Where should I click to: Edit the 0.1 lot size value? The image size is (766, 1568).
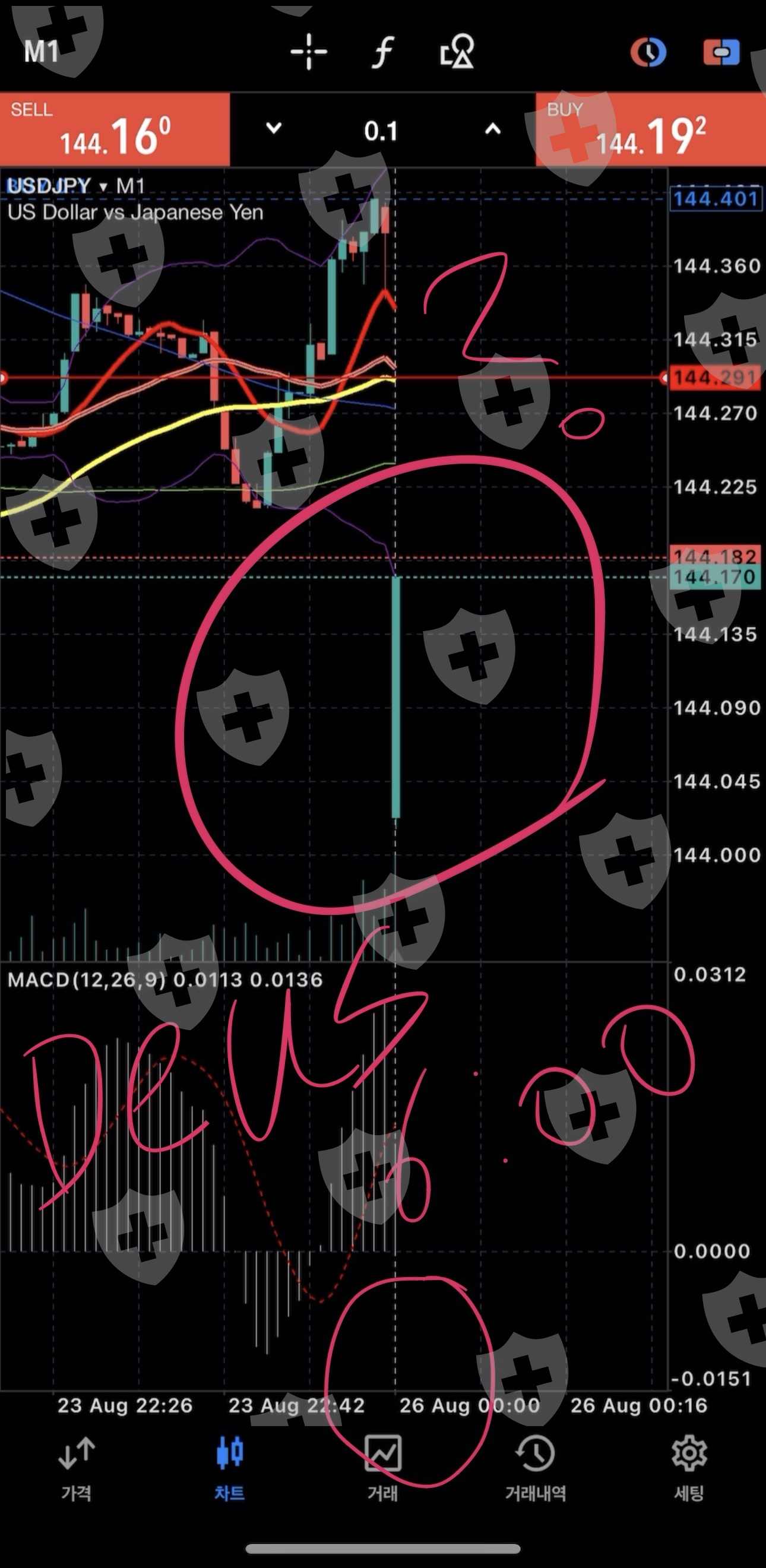[x=381, y=131]
